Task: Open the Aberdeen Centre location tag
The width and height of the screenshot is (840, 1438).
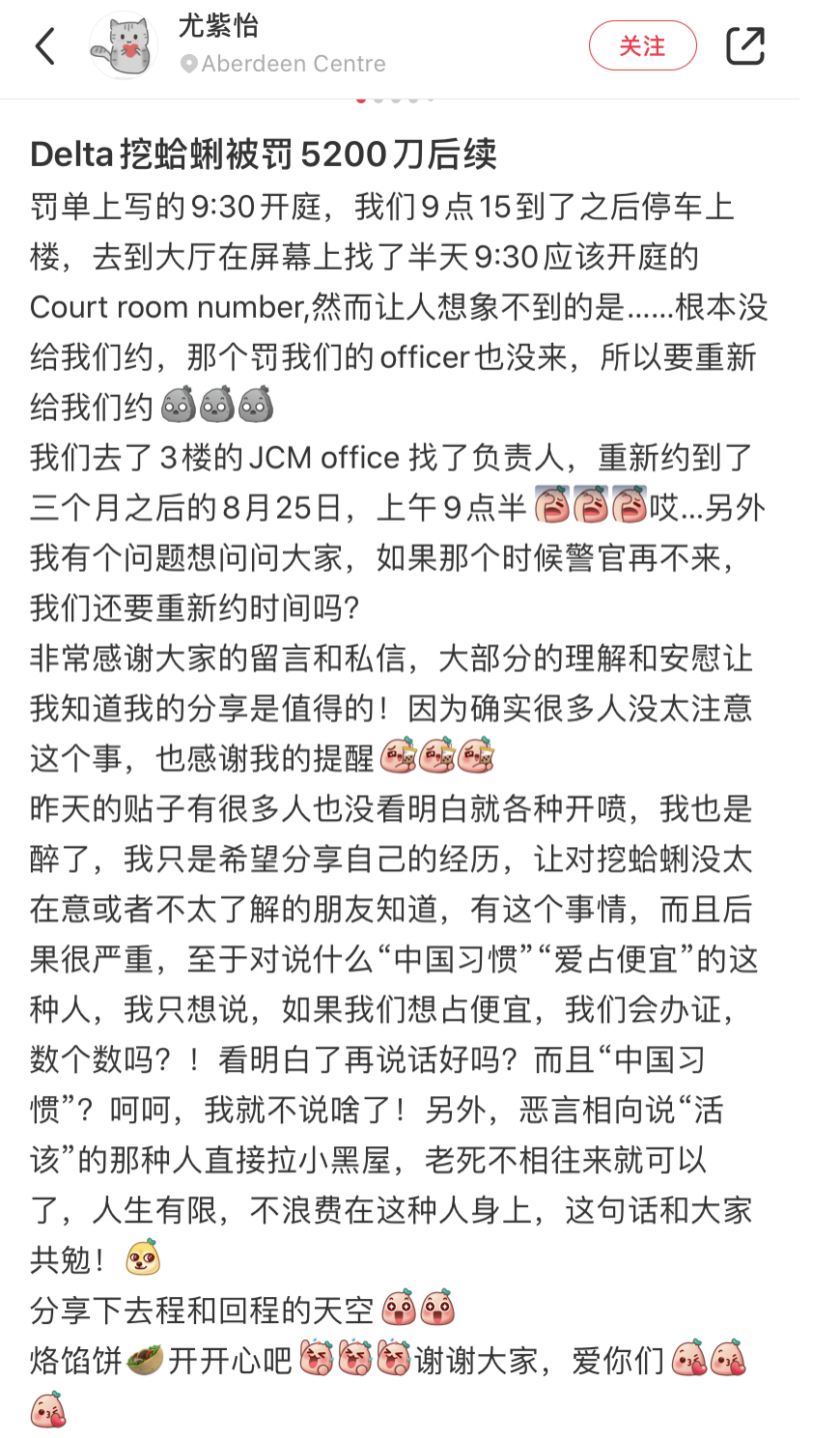Action: pos(283,64)
